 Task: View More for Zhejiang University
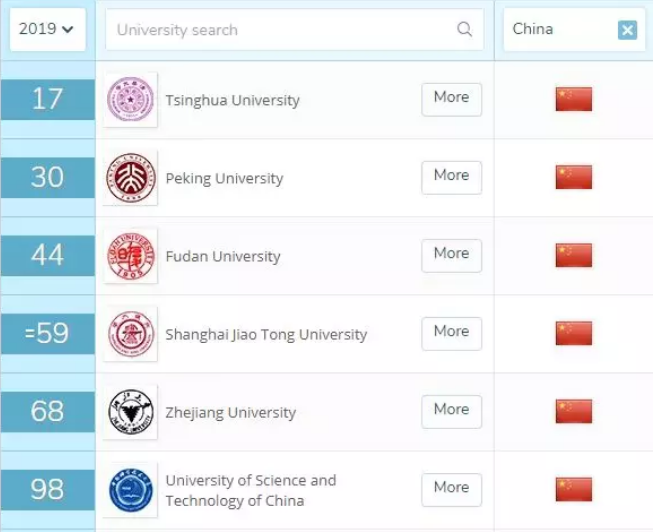pos(451,410)
